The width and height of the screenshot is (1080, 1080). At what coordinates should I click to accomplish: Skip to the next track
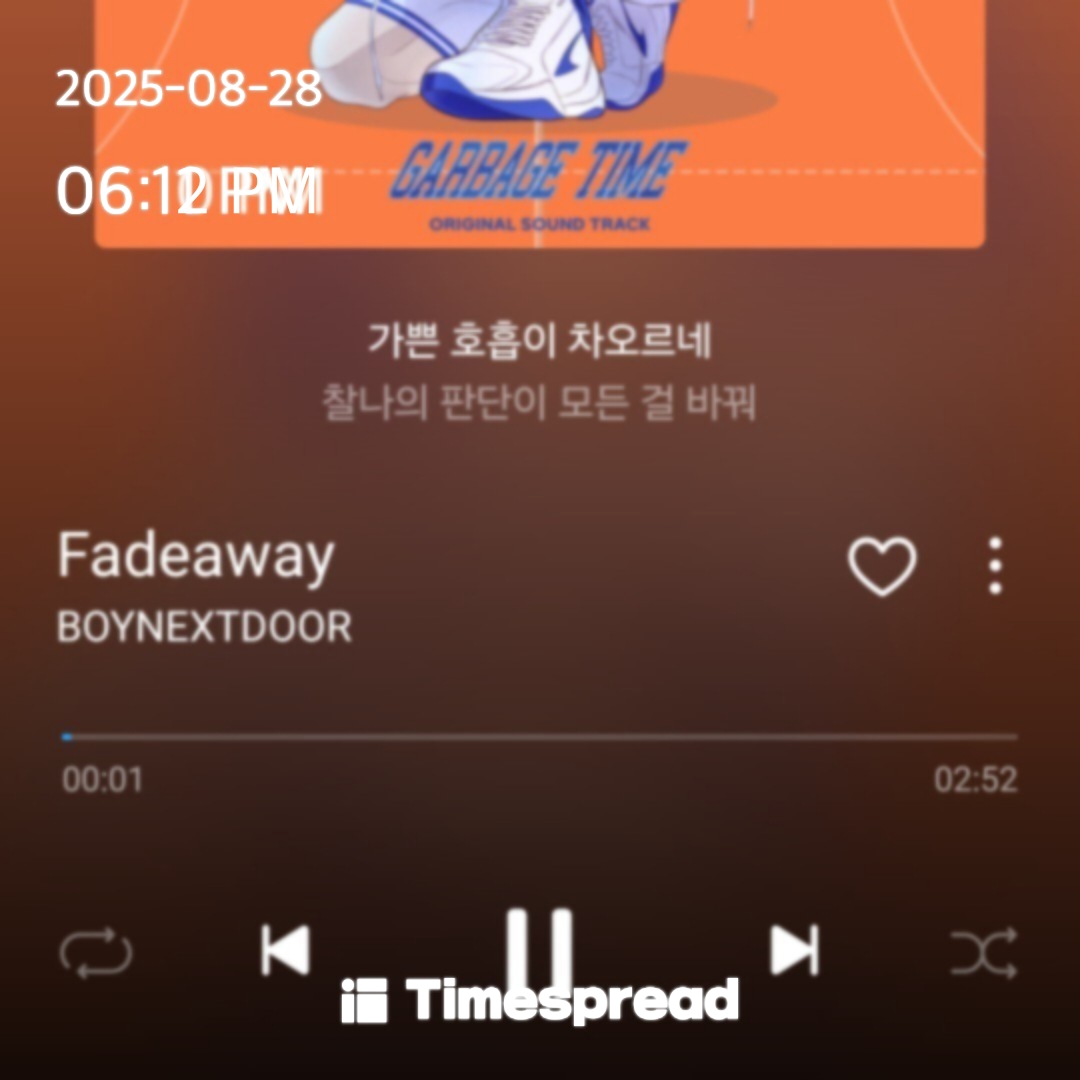pos(794,950)
